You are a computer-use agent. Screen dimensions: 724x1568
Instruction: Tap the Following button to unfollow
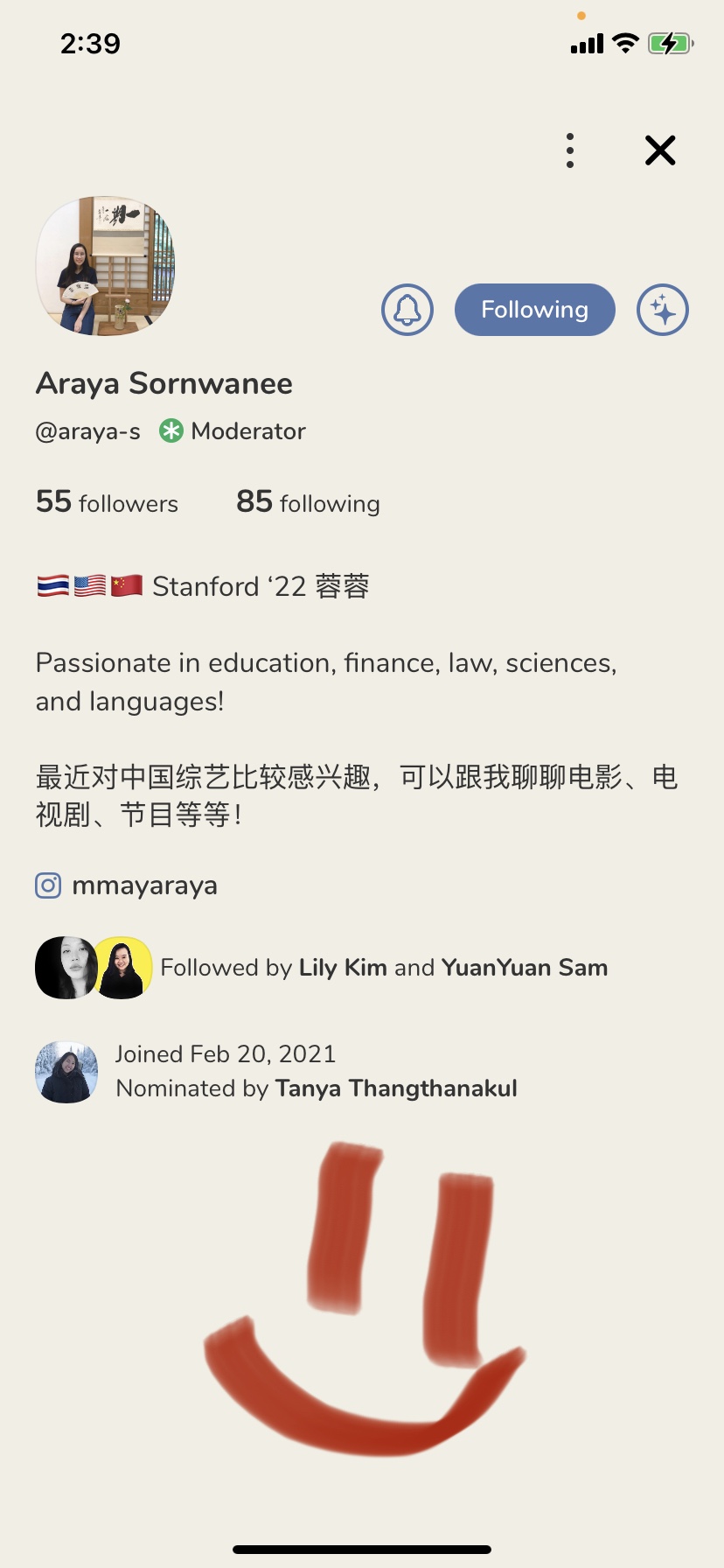534,310
